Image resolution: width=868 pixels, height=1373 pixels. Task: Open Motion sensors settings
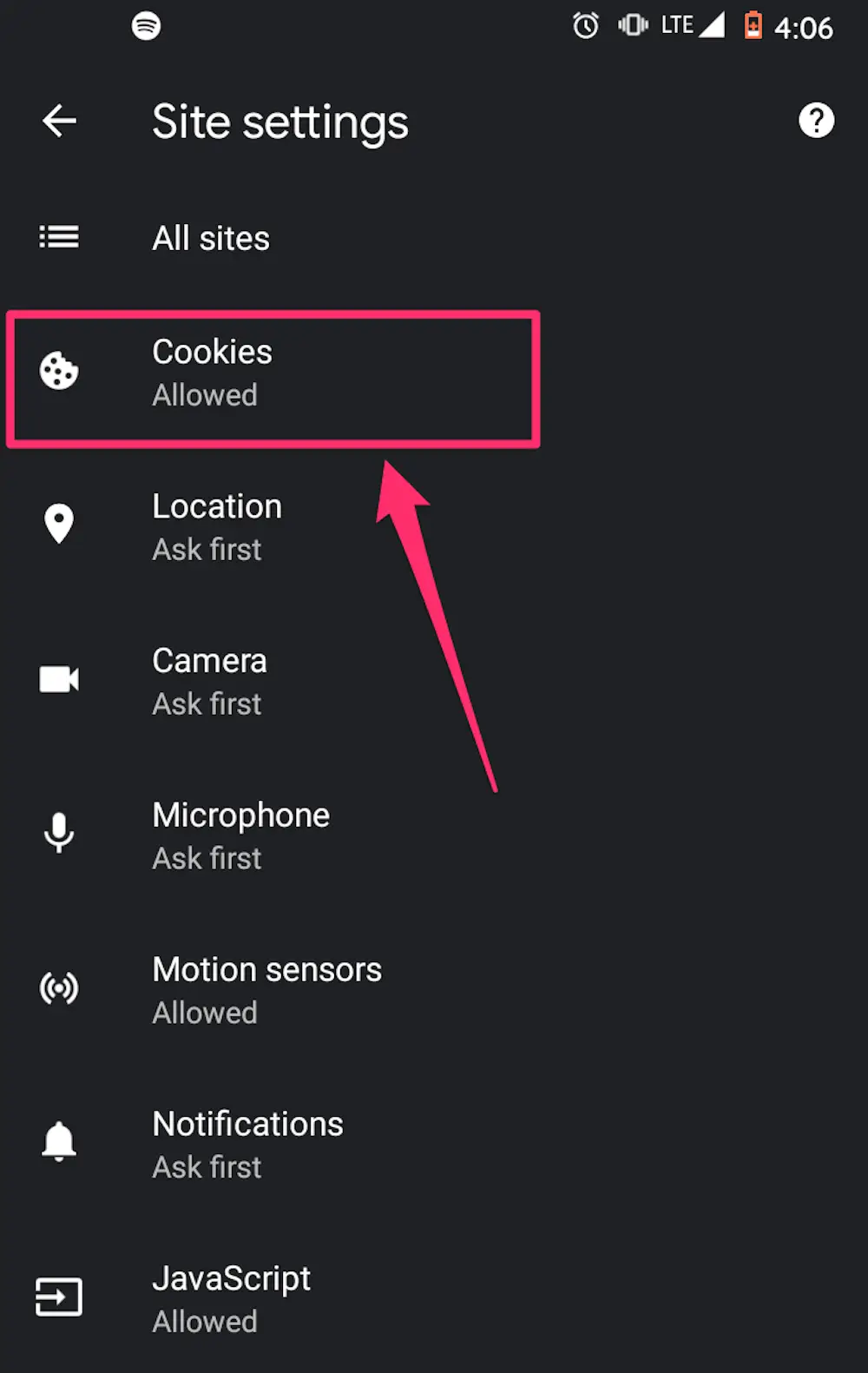pyautogui.click(x=266, y=990)
